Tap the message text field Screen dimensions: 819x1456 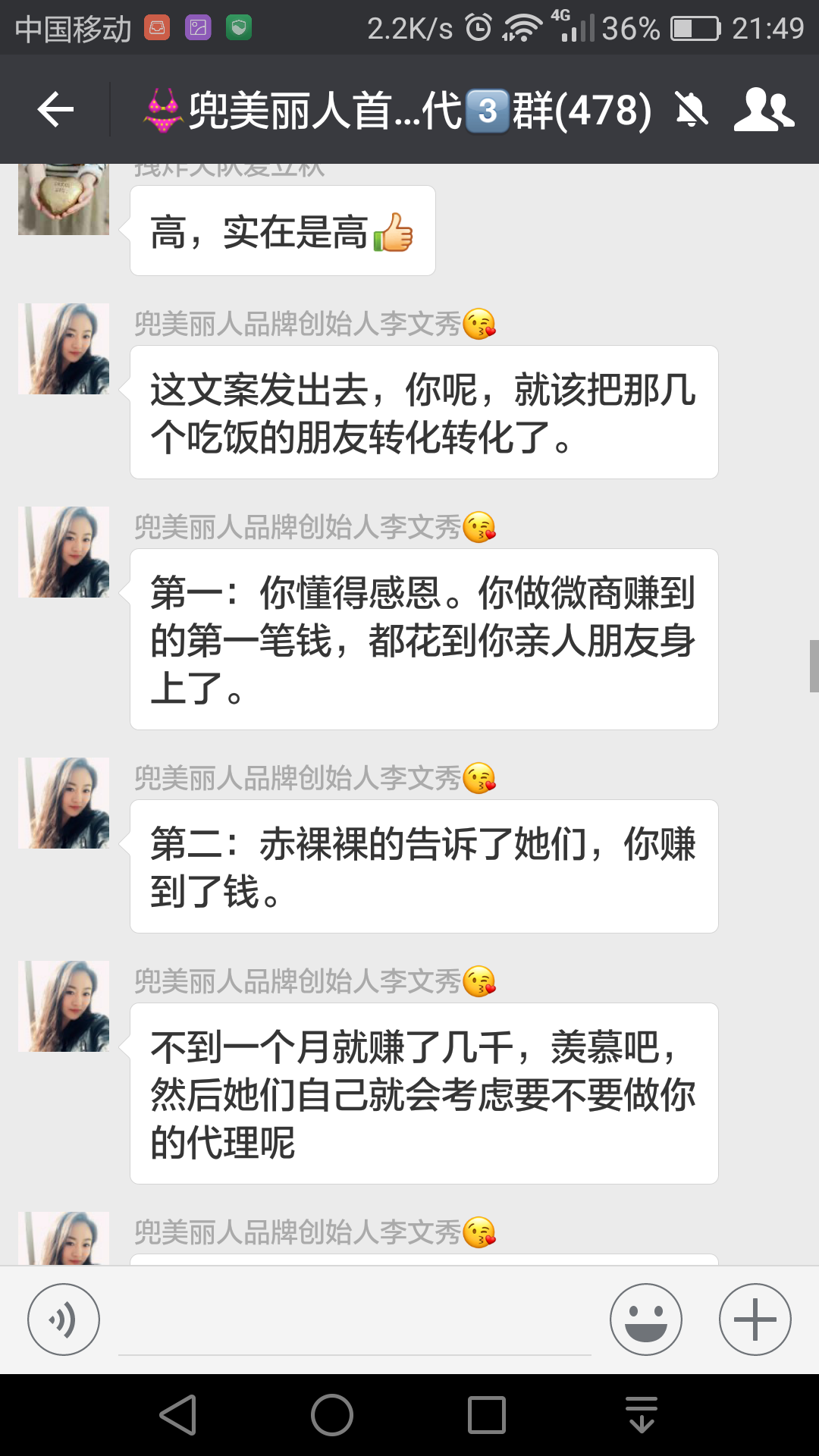click(354, 1323)
